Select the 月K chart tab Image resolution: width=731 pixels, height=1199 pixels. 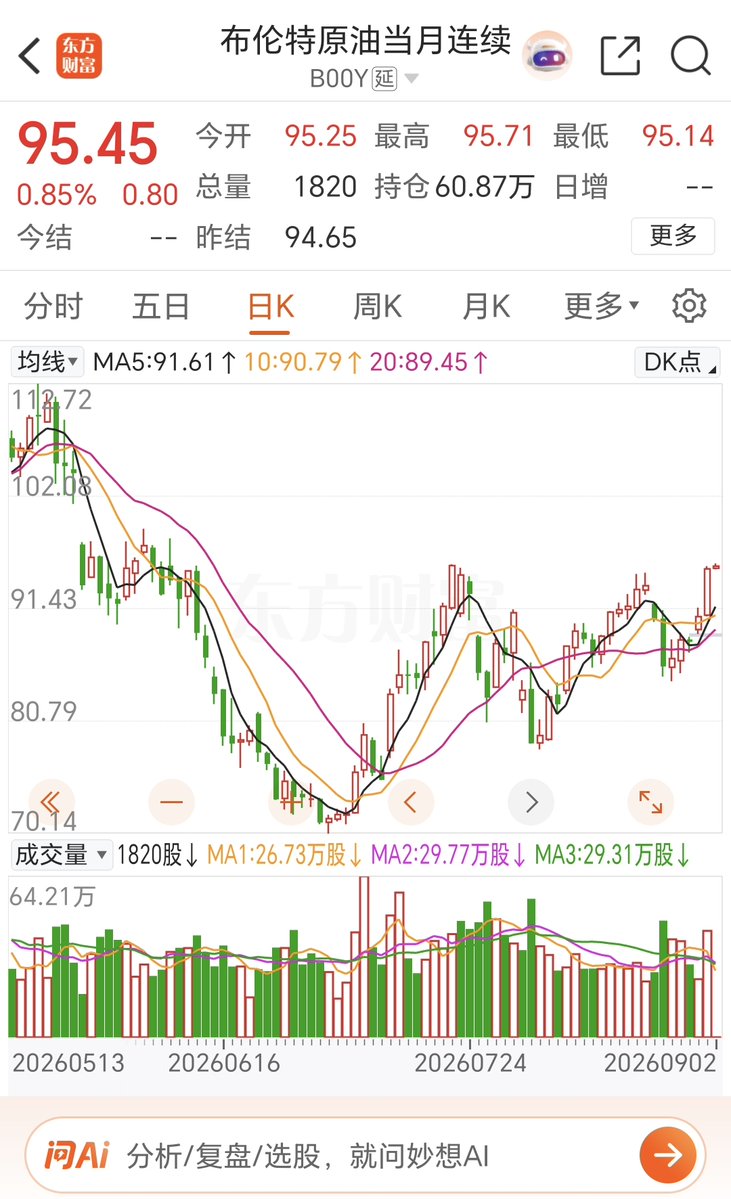pyautogui.click(x=486, y=307)
